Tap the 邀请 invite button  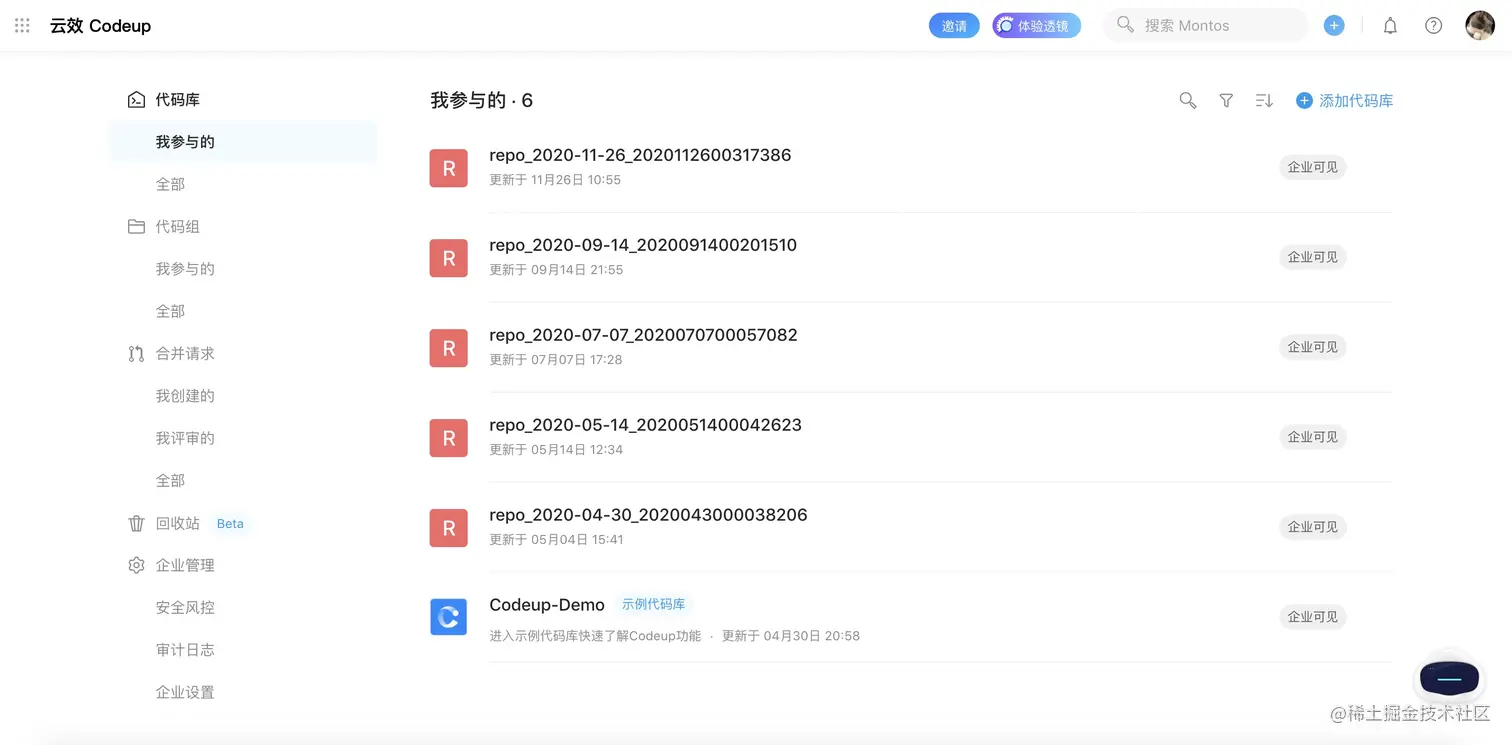(954, 26)
